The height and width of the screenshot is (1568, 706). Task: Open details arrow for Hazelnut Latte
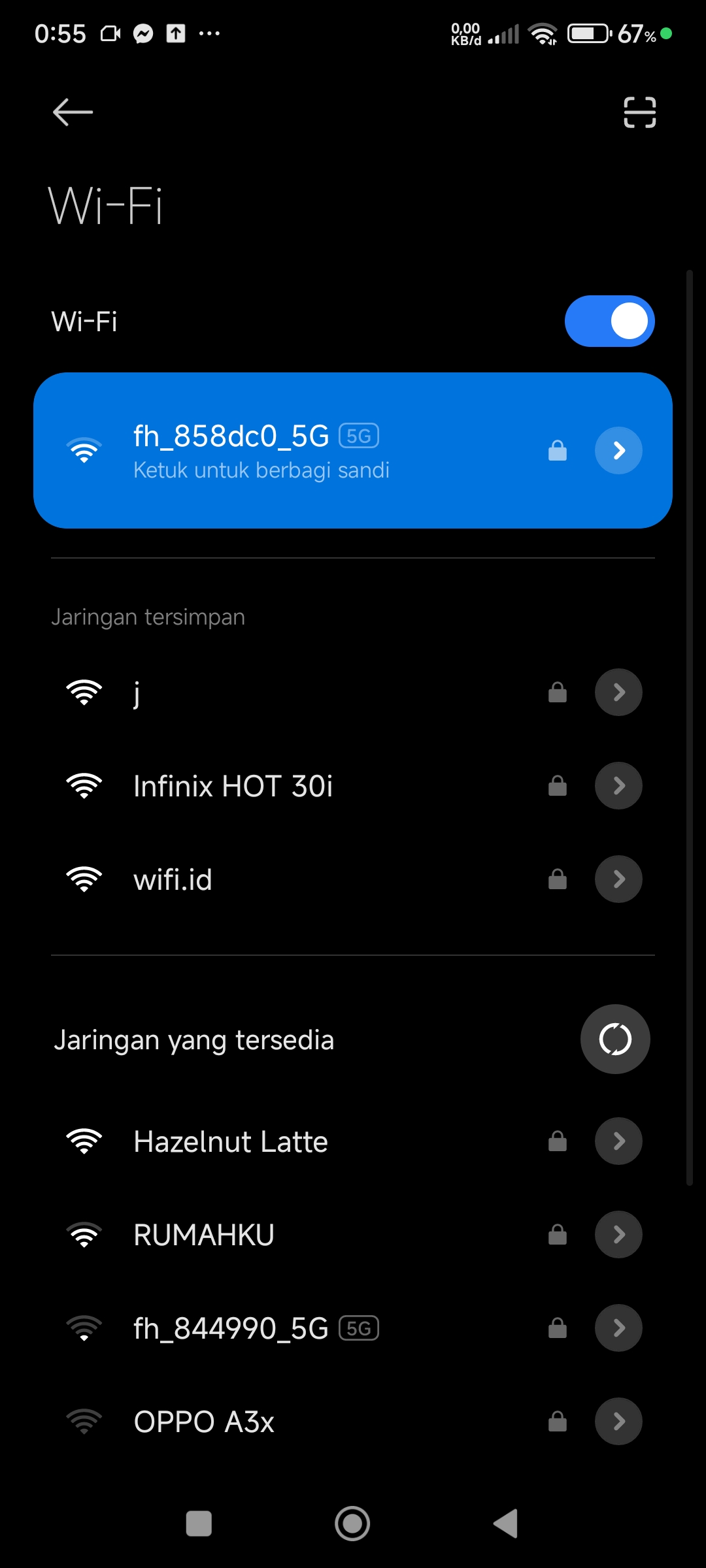[618, 1141]
